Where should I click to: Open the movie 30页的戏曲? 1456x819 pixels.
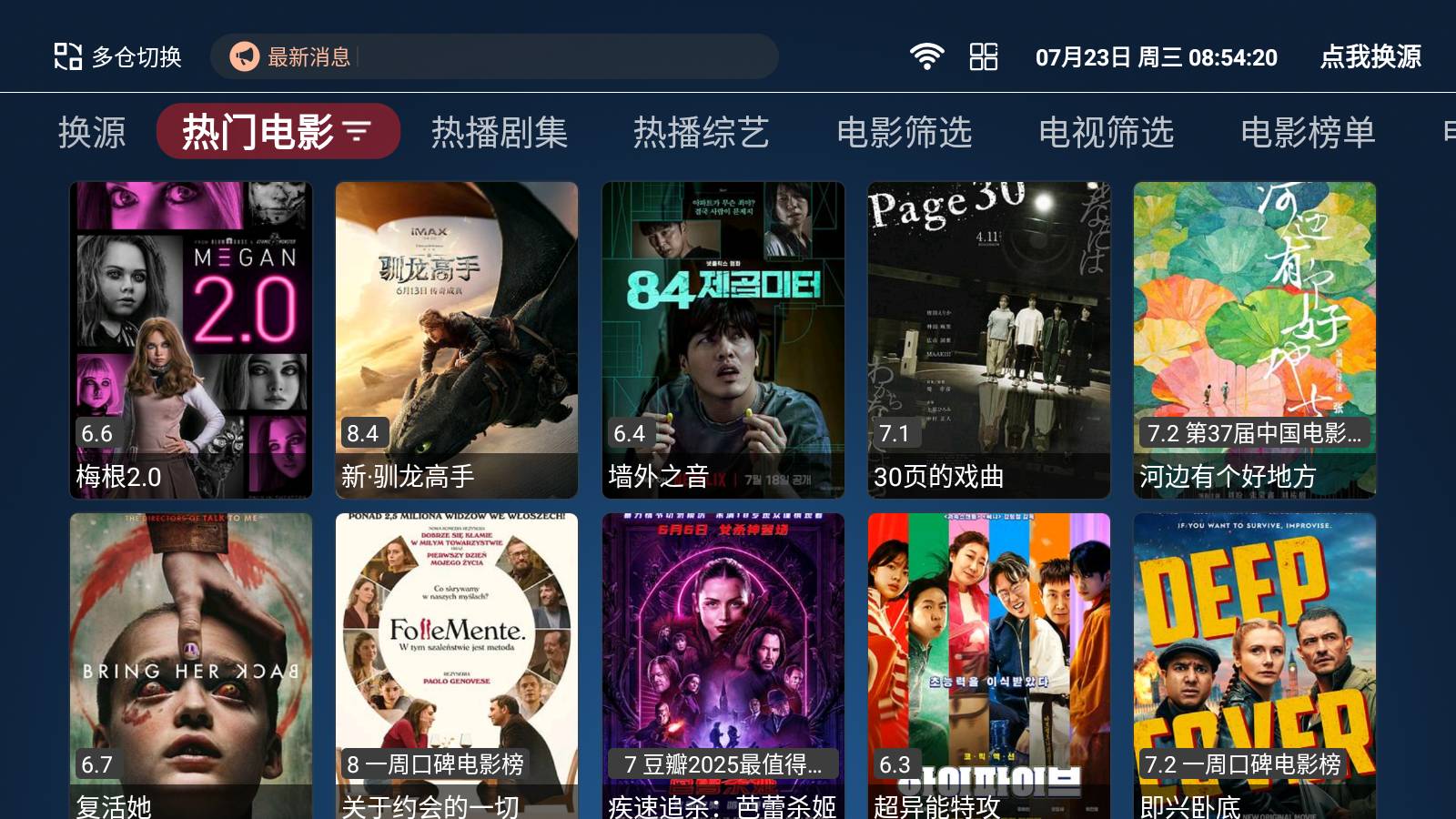(x=989, y=339)
